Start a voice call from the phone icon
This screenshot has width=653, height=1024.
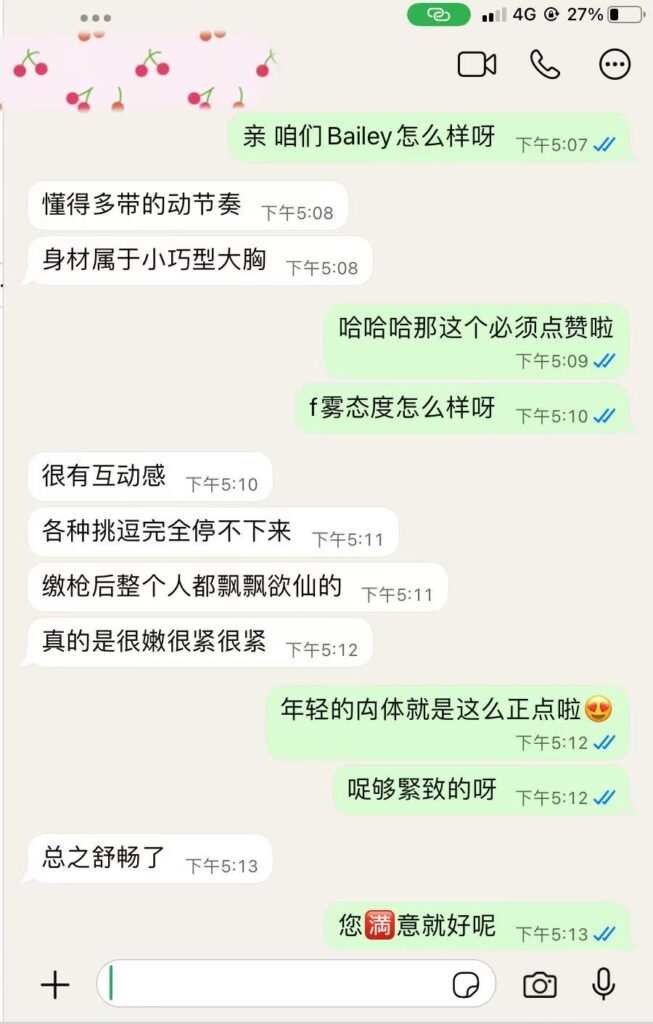(545, 65)
